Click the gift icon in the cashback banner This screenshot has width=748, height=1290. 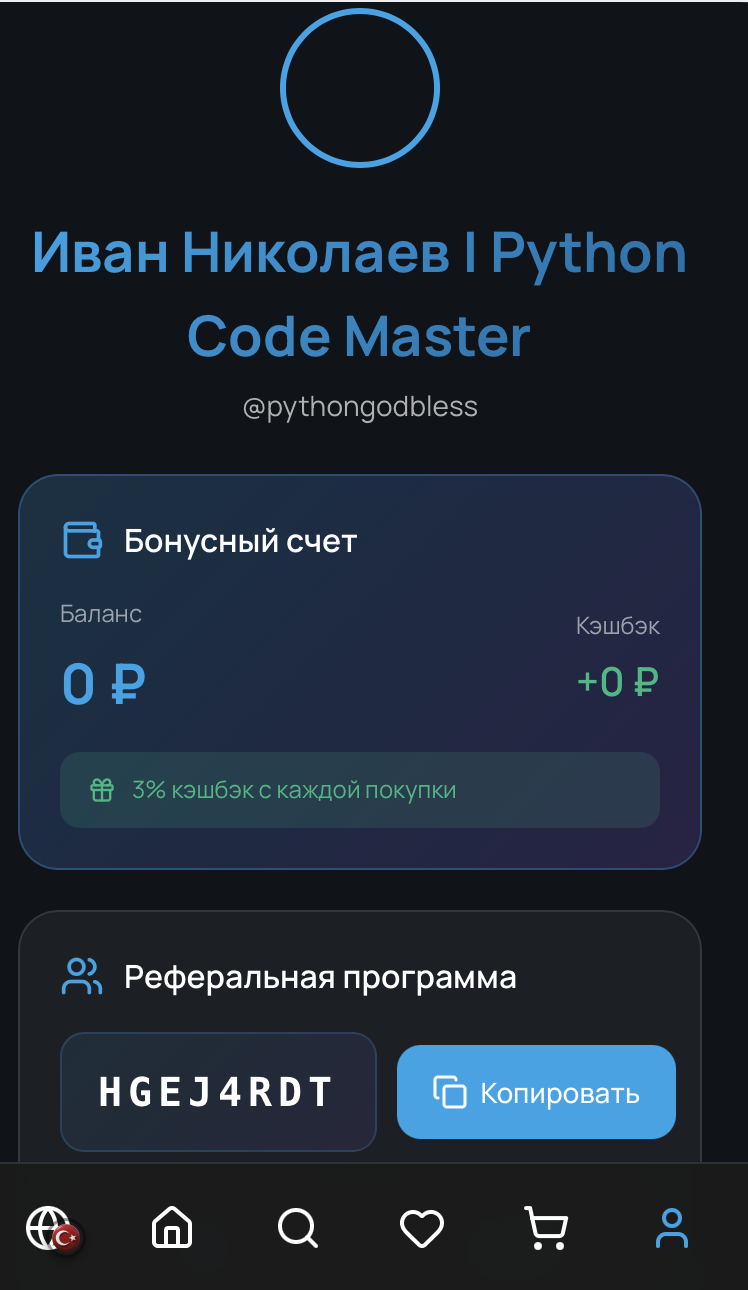click(101, 789)
